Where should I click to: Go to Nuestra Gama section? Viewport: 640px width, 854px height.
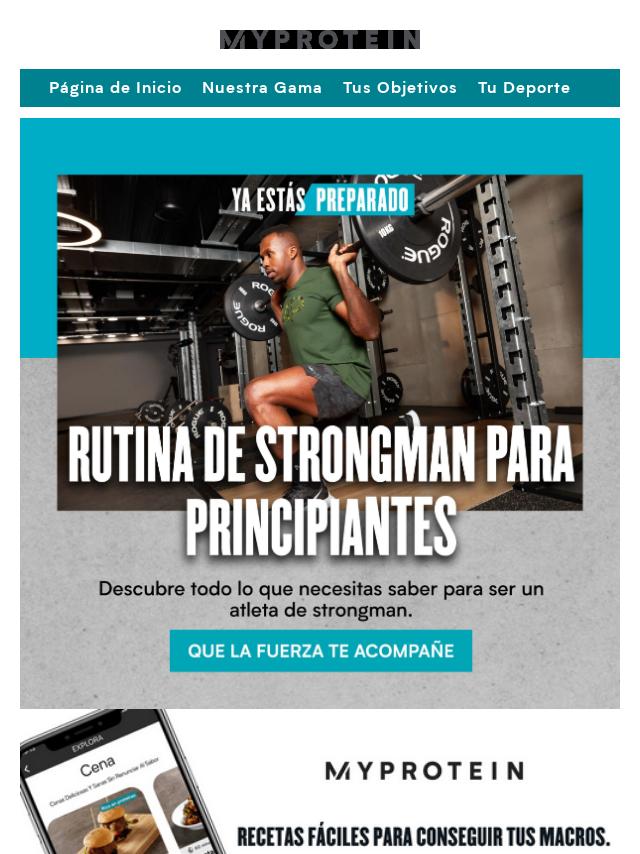pyautogui.click(x=262, y=88)
